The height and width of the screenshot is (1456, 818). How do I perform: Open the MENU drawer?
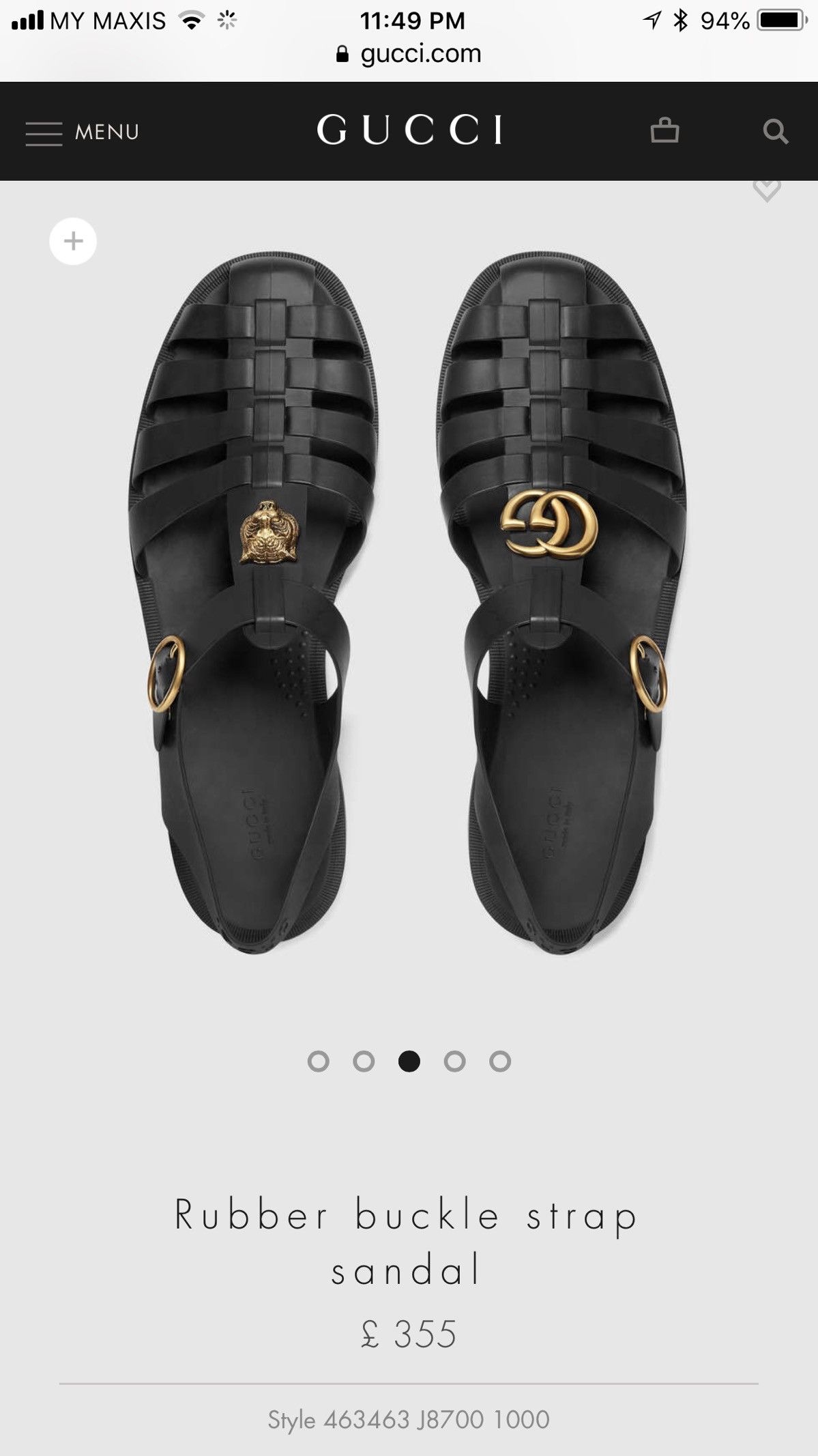point(82,132)
